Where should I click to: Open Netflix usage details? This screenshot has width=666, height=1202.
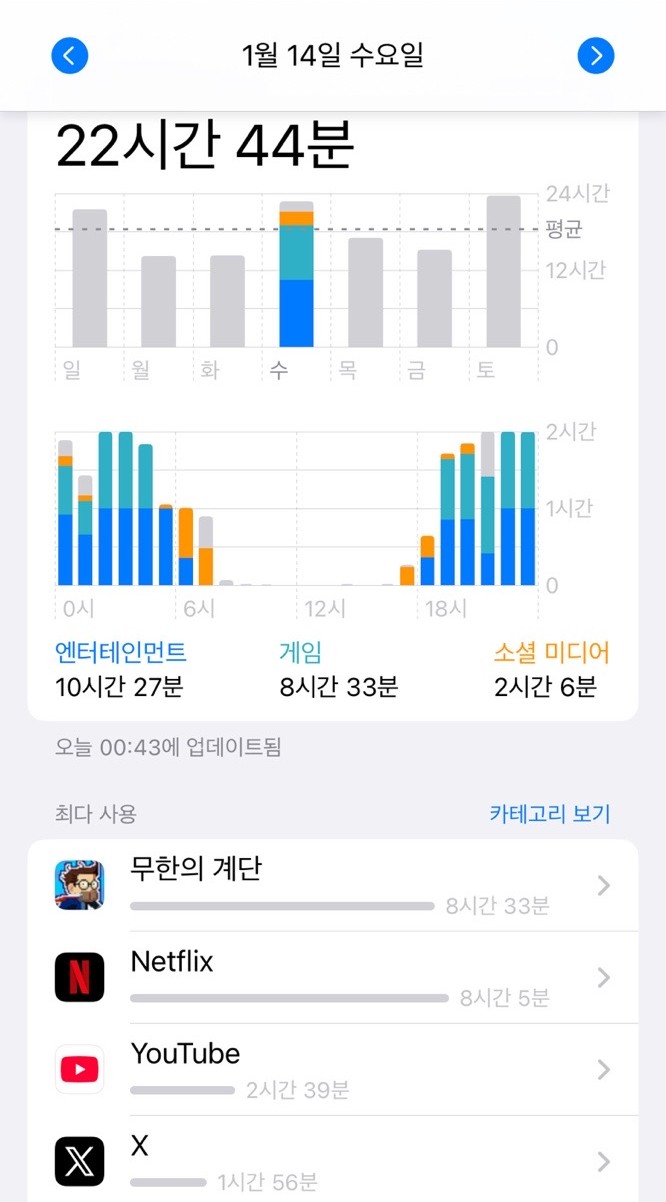click(332, 978)
